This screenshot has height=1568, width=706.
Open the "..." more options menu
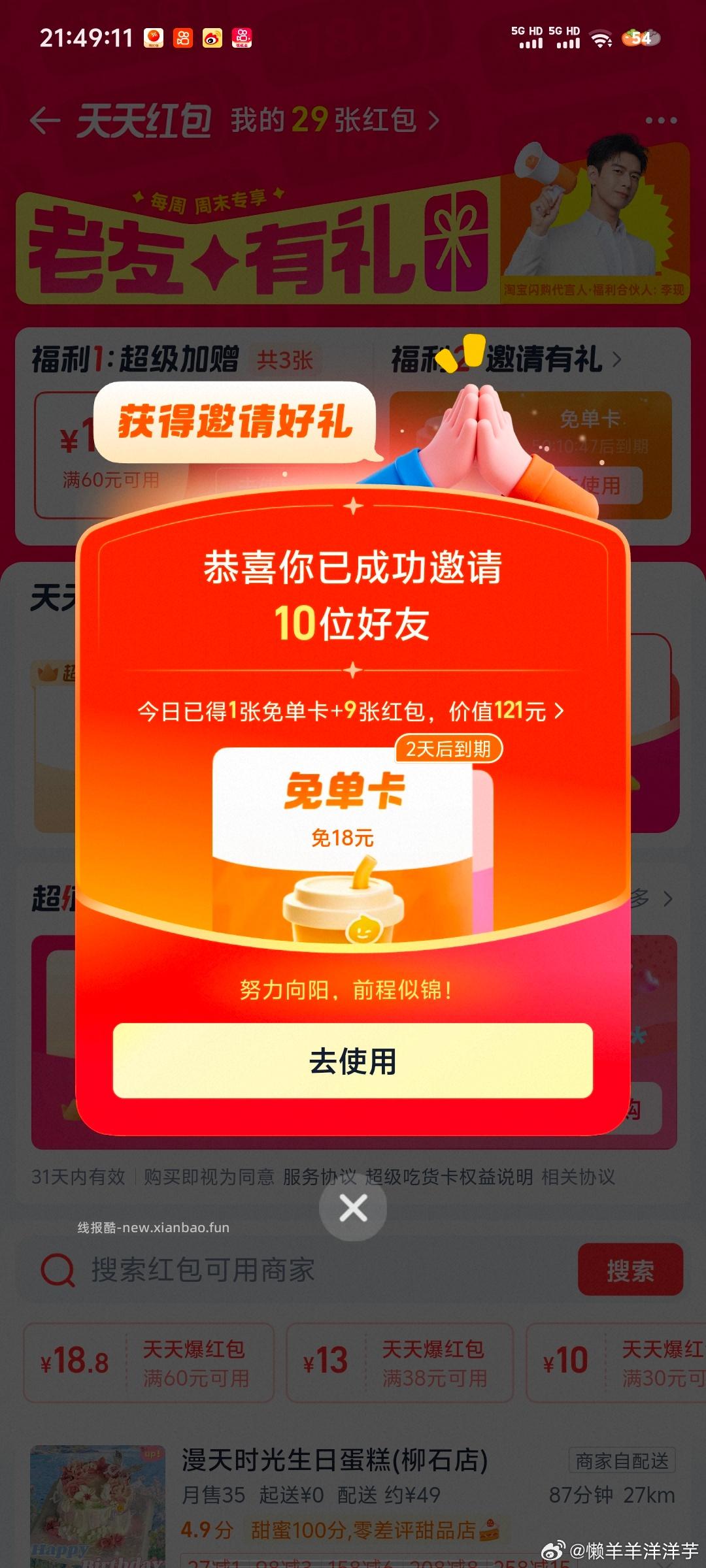click(x=660, y=121)
